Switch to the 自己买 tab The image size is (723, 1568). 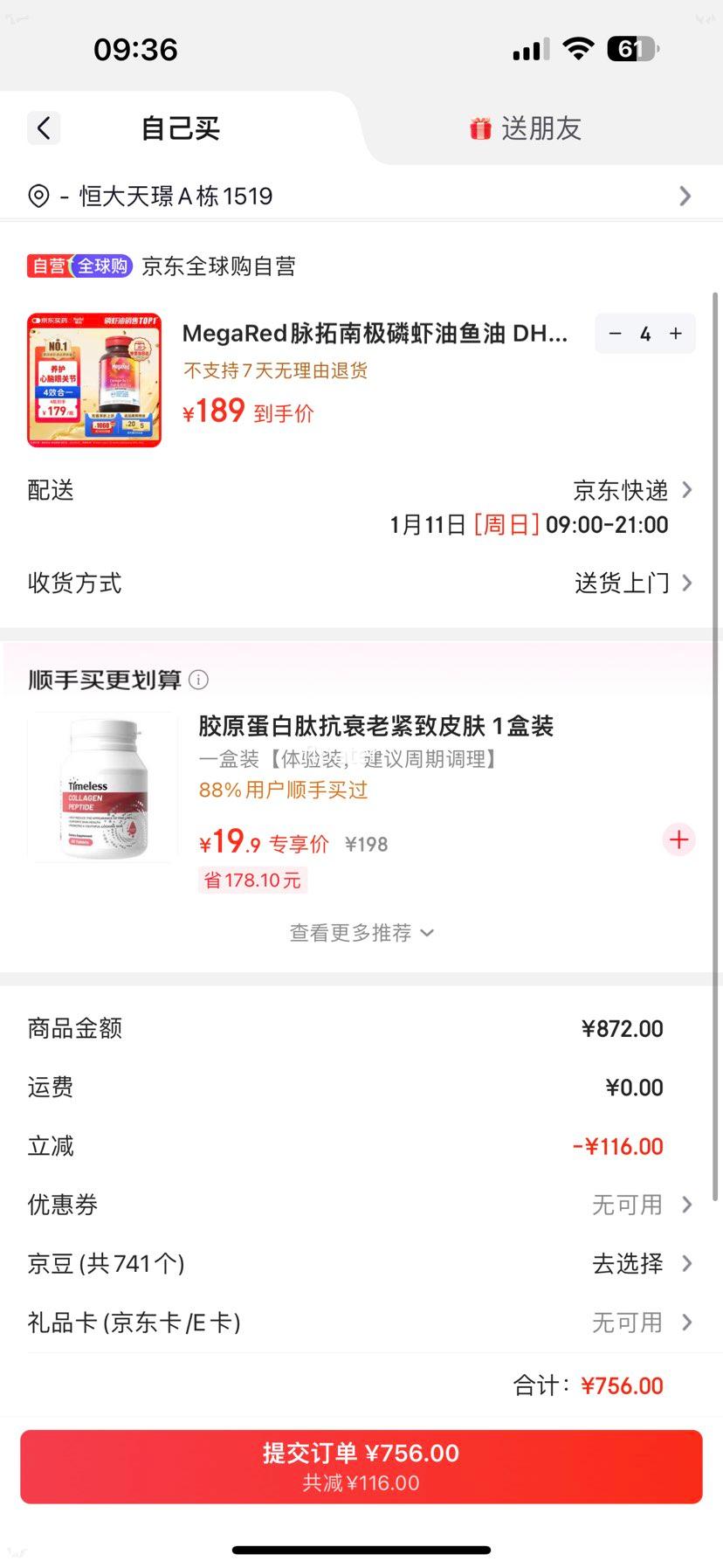pyautogui.click(x=178, y=128)
